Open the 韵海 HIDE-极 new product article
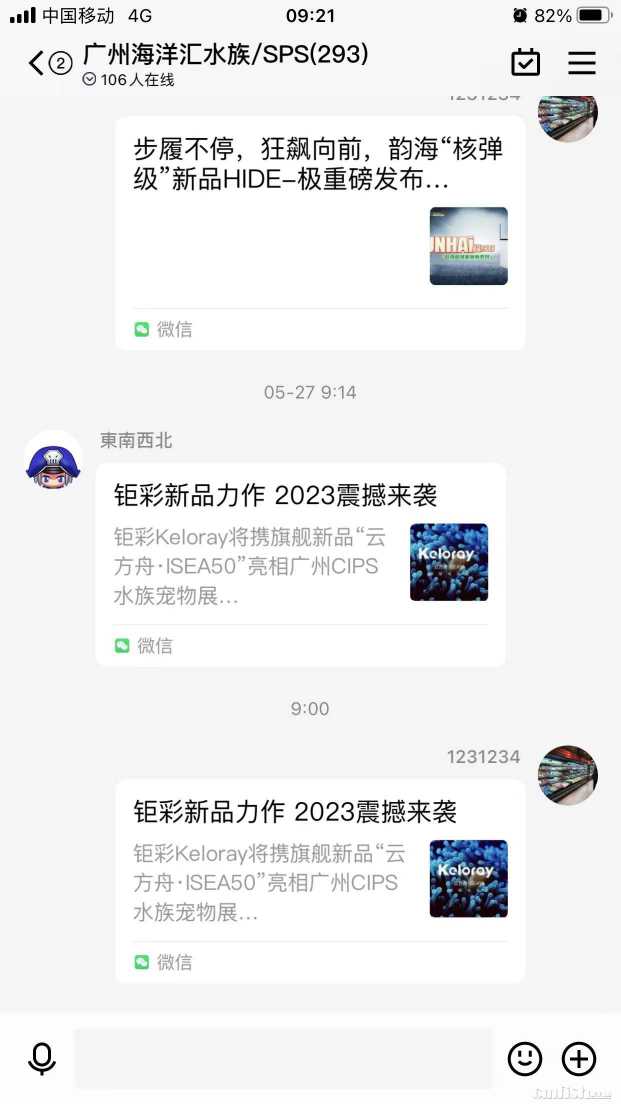Viewport: 621px width, 1104px height. click(320, 232)
